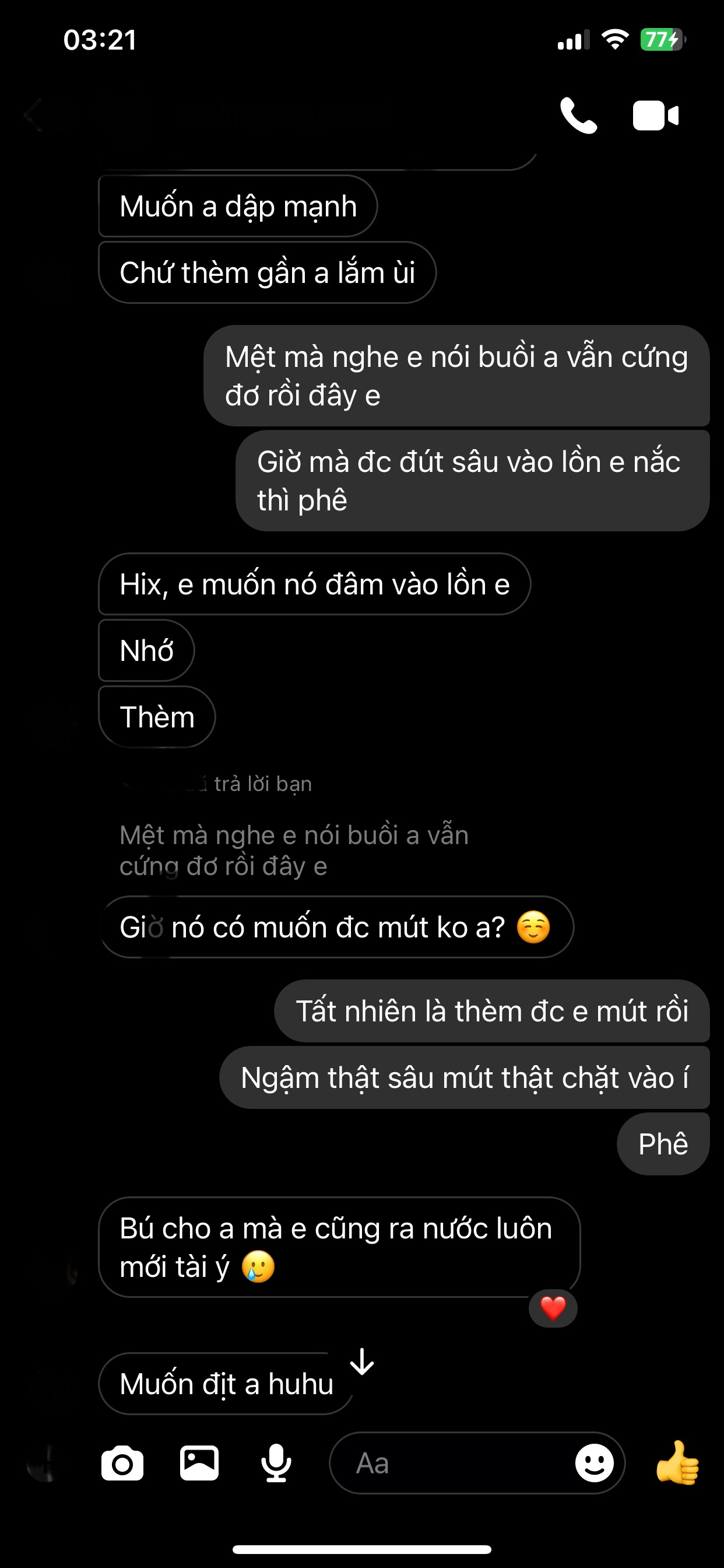Open the emoji picker in the message field
The image size is (724, 1568).
pyautogui.click(x=595, y=1462)
